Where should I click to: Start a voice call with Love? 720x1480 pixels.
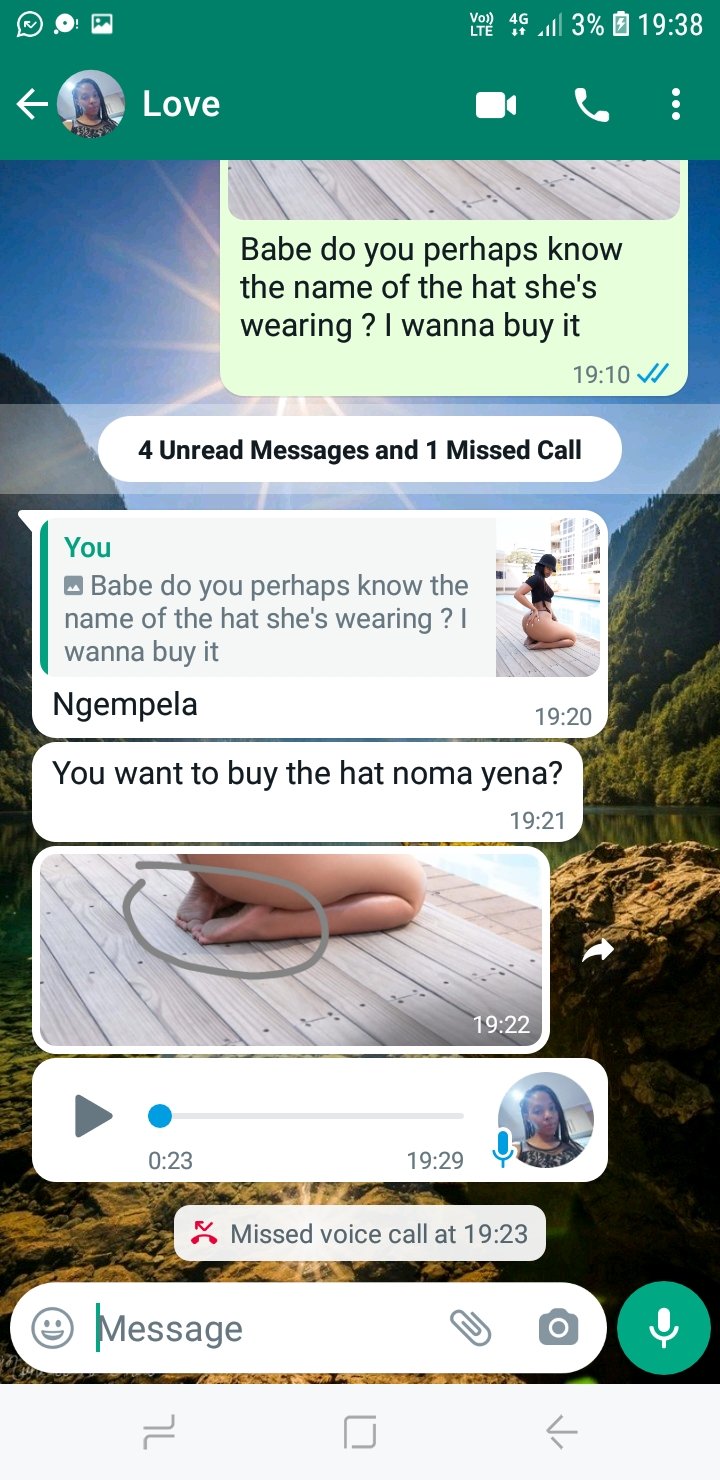coord(591,104)
